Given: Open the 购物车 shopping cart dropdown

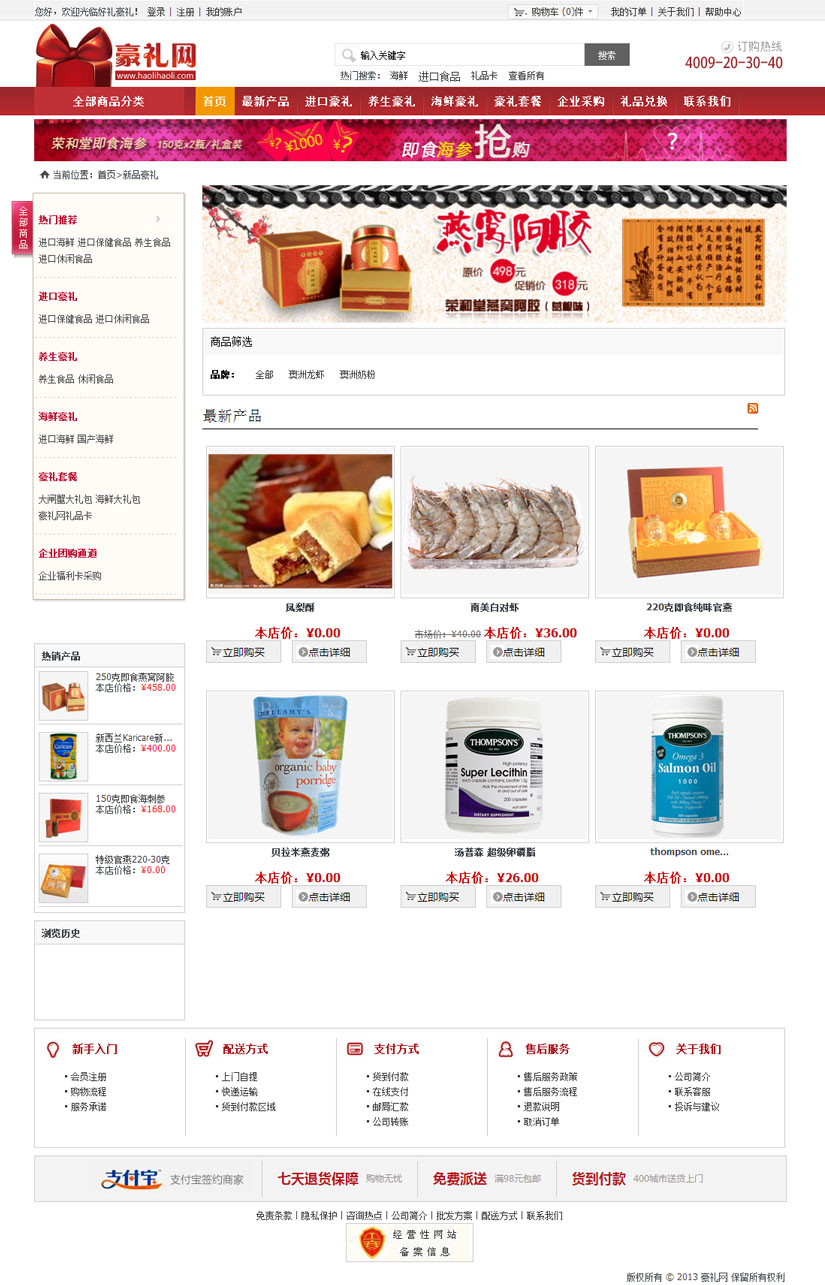Looking at the screenshot, I should 552,12.
